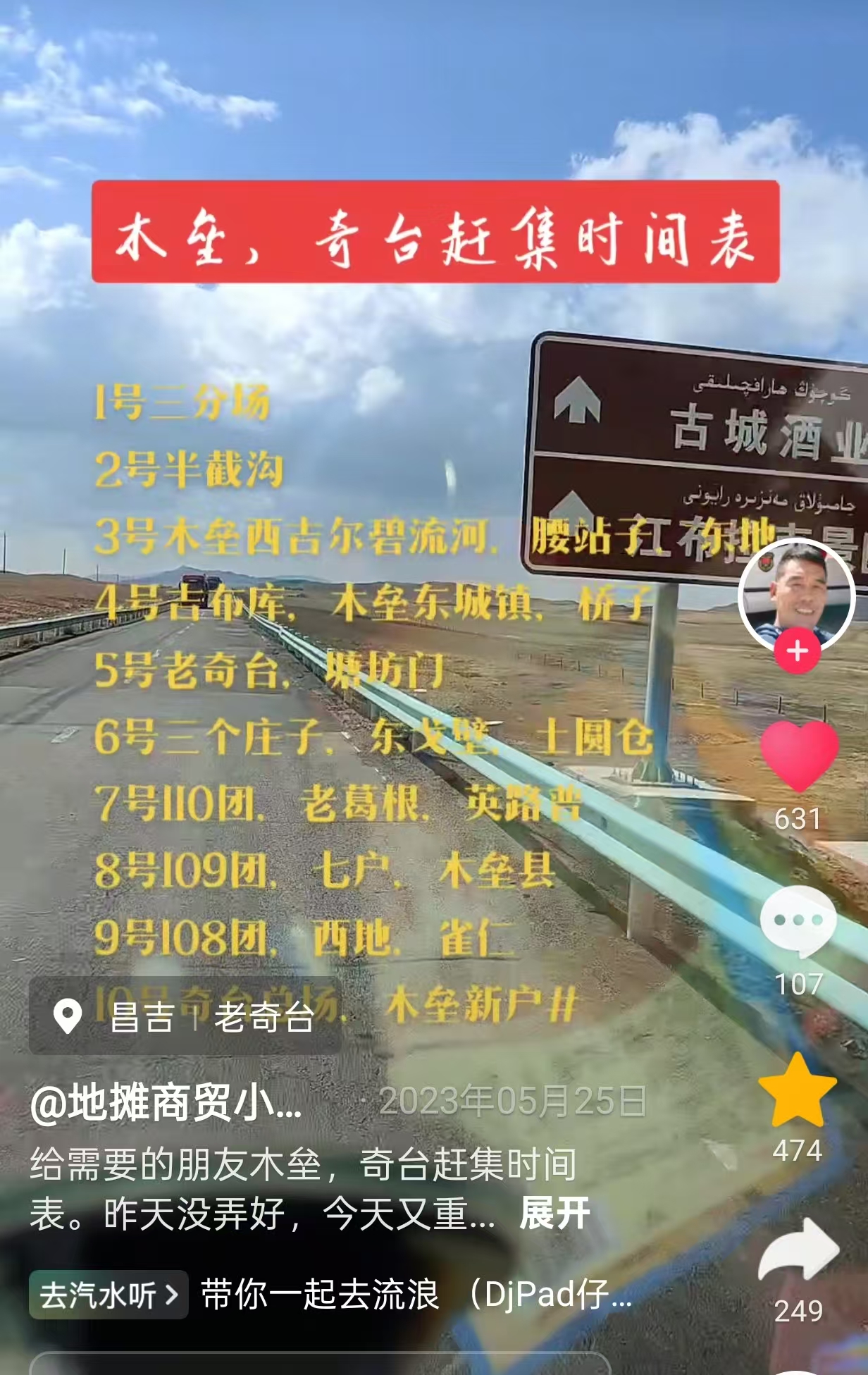Share this video
This screenshot has width=868, height=1375.
point(798,1251)
